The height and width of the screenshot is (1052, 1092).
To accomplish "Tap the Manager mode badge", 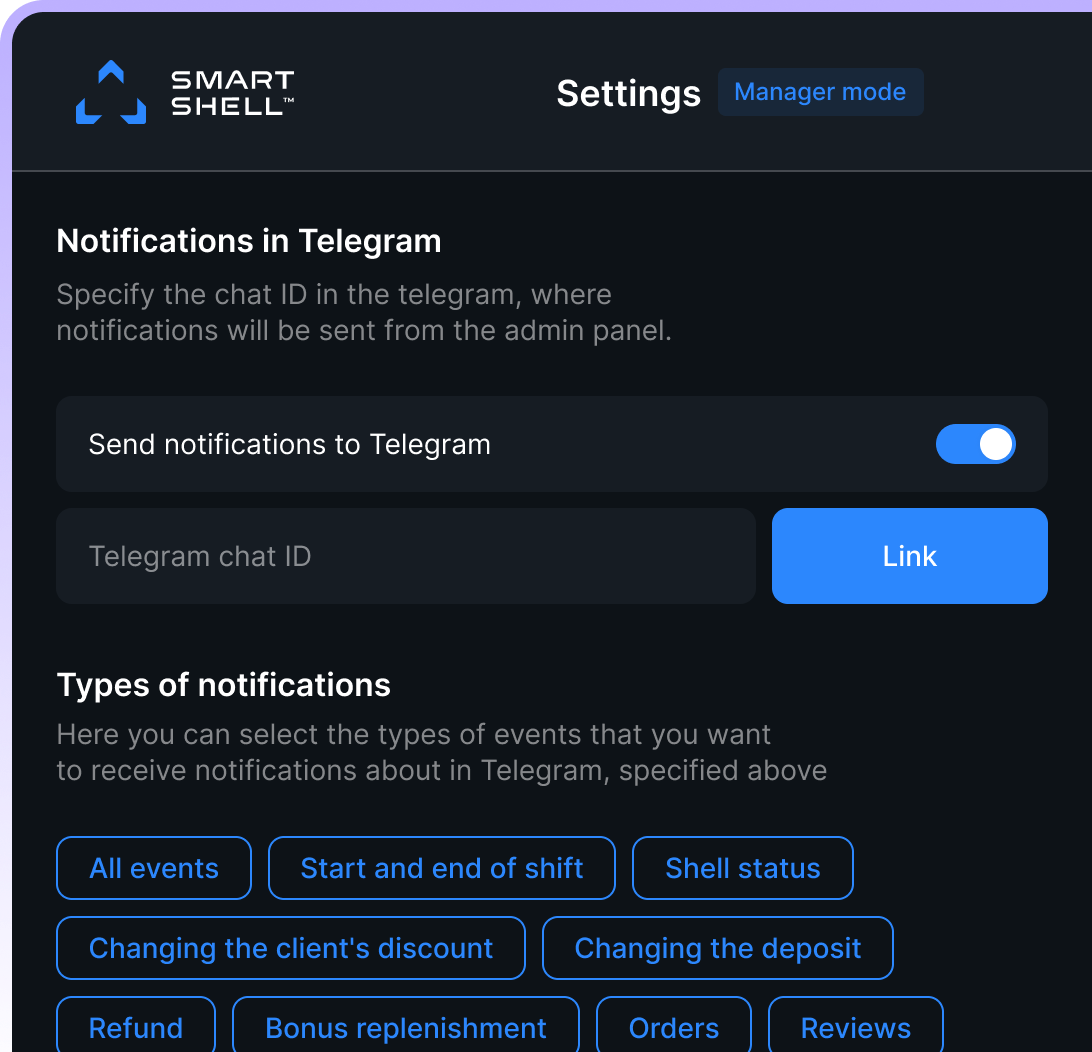I will pyautogui.click(x=820, y=92).
